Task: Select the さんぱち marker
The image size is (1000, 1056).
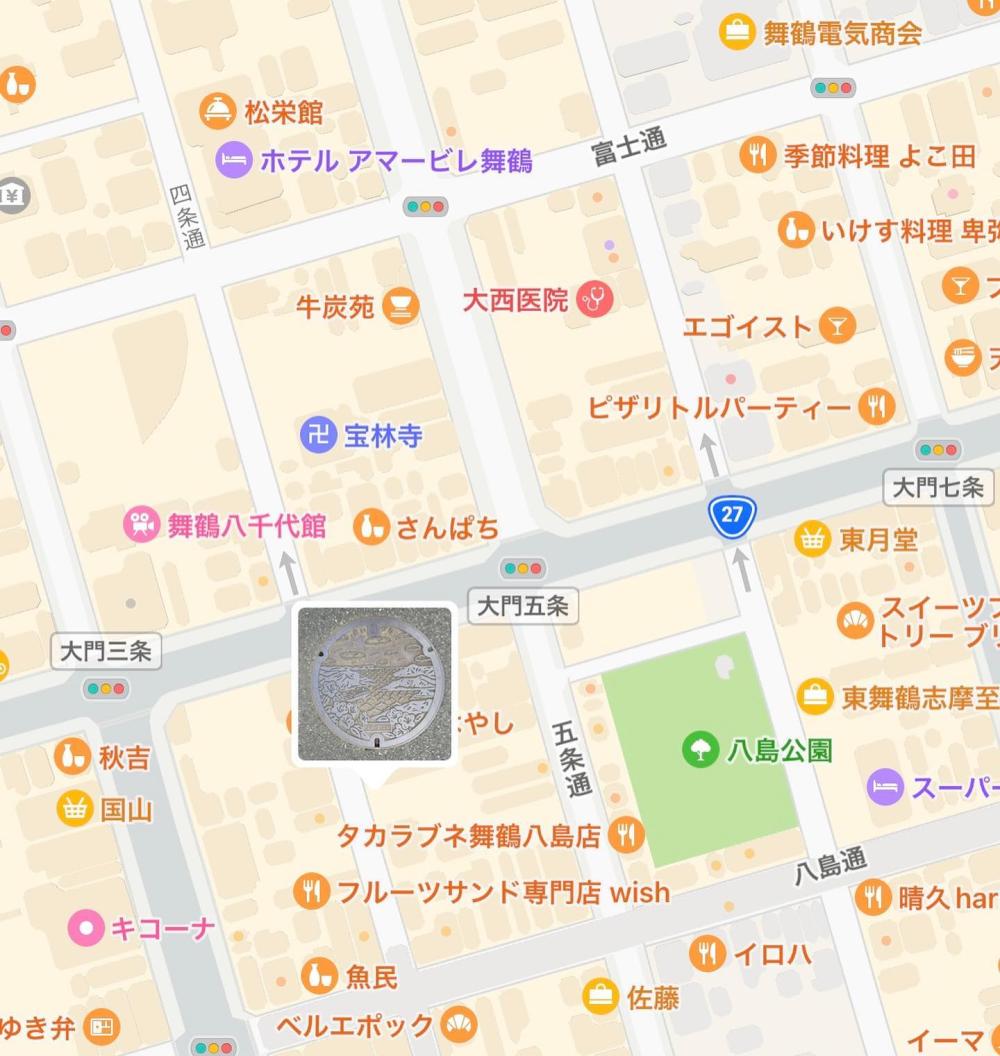Action: pos(371,527)
